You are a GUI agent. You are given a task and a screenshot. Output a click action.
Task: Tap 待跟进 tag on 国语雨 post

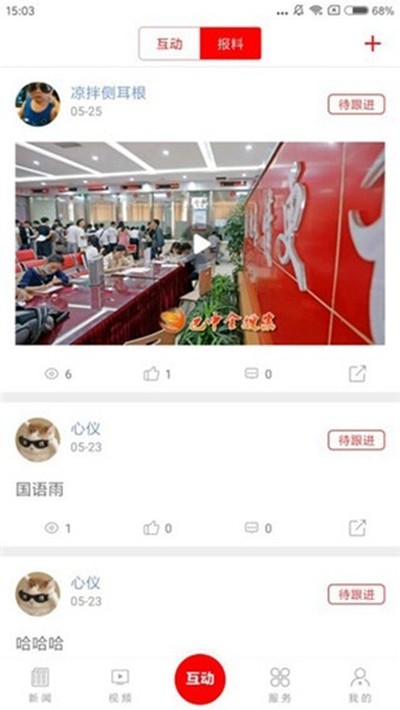click(357, 440)
